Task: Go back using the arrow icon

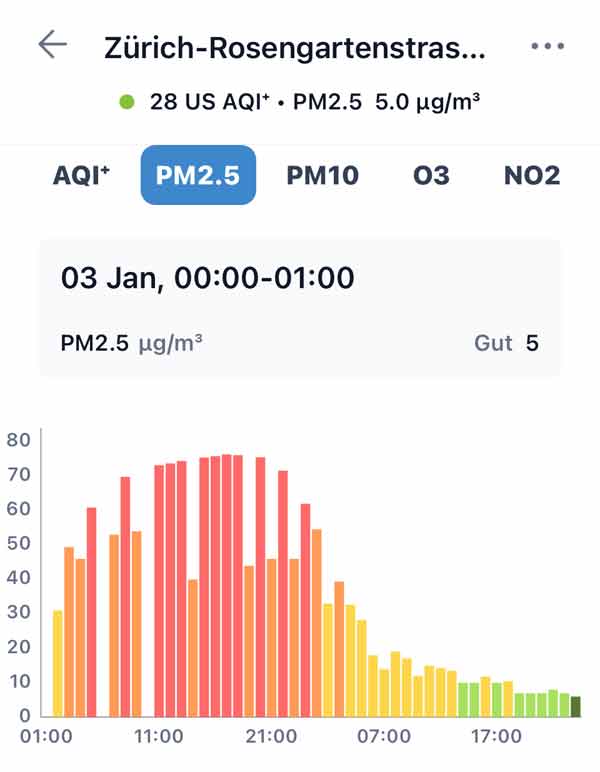Action: click(x=52, y=45)
